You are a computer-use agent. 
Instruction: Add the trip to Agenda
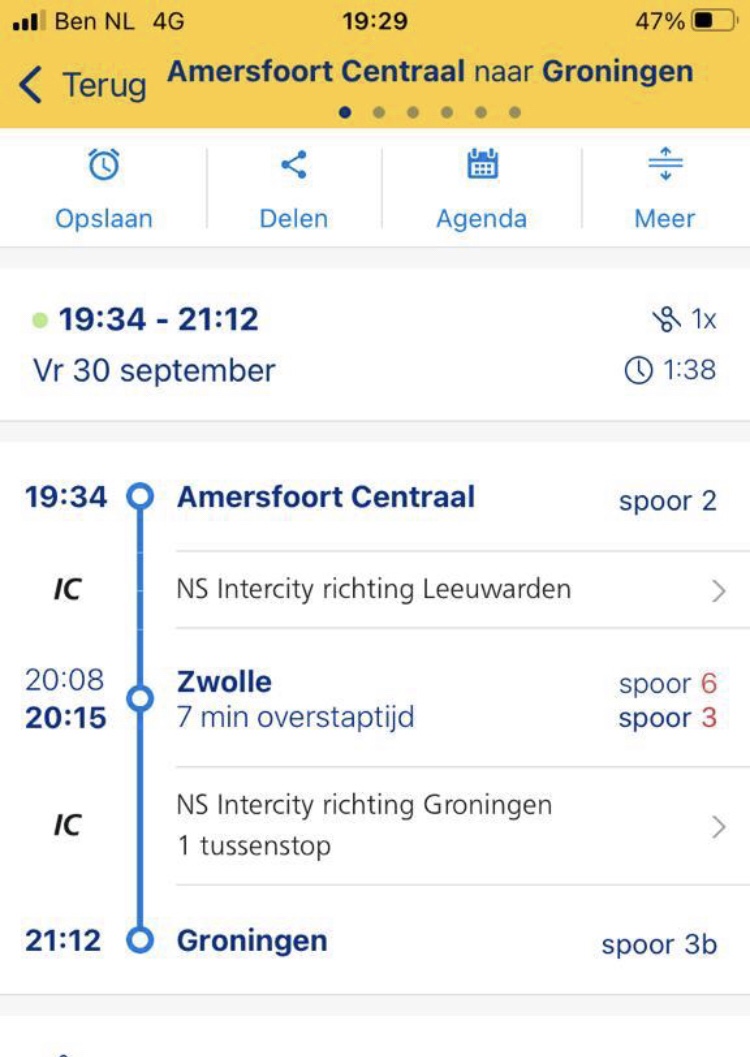(481, 190)
